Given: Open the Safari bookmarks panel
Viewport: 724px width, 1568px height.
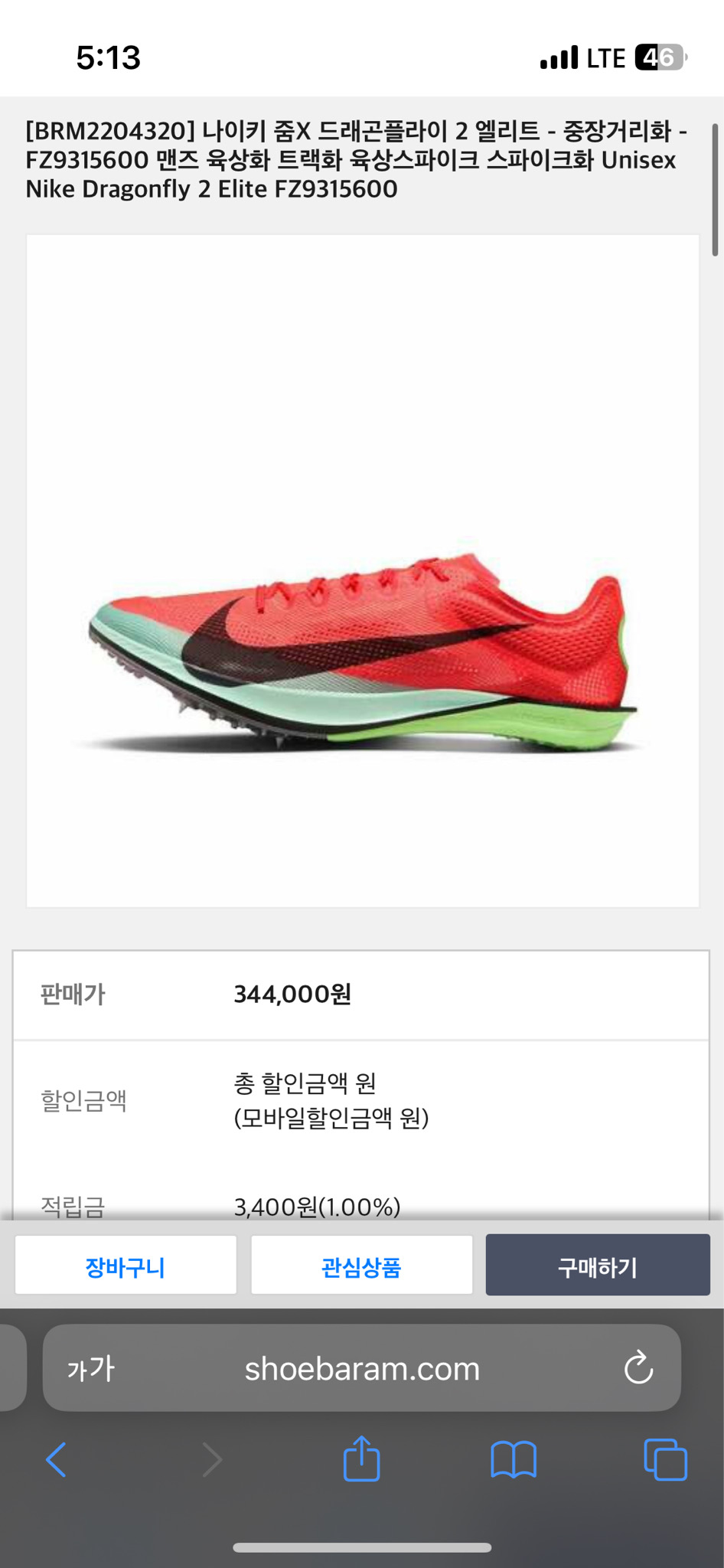Looking at the screenshot, I should (x=514, y=1459).
